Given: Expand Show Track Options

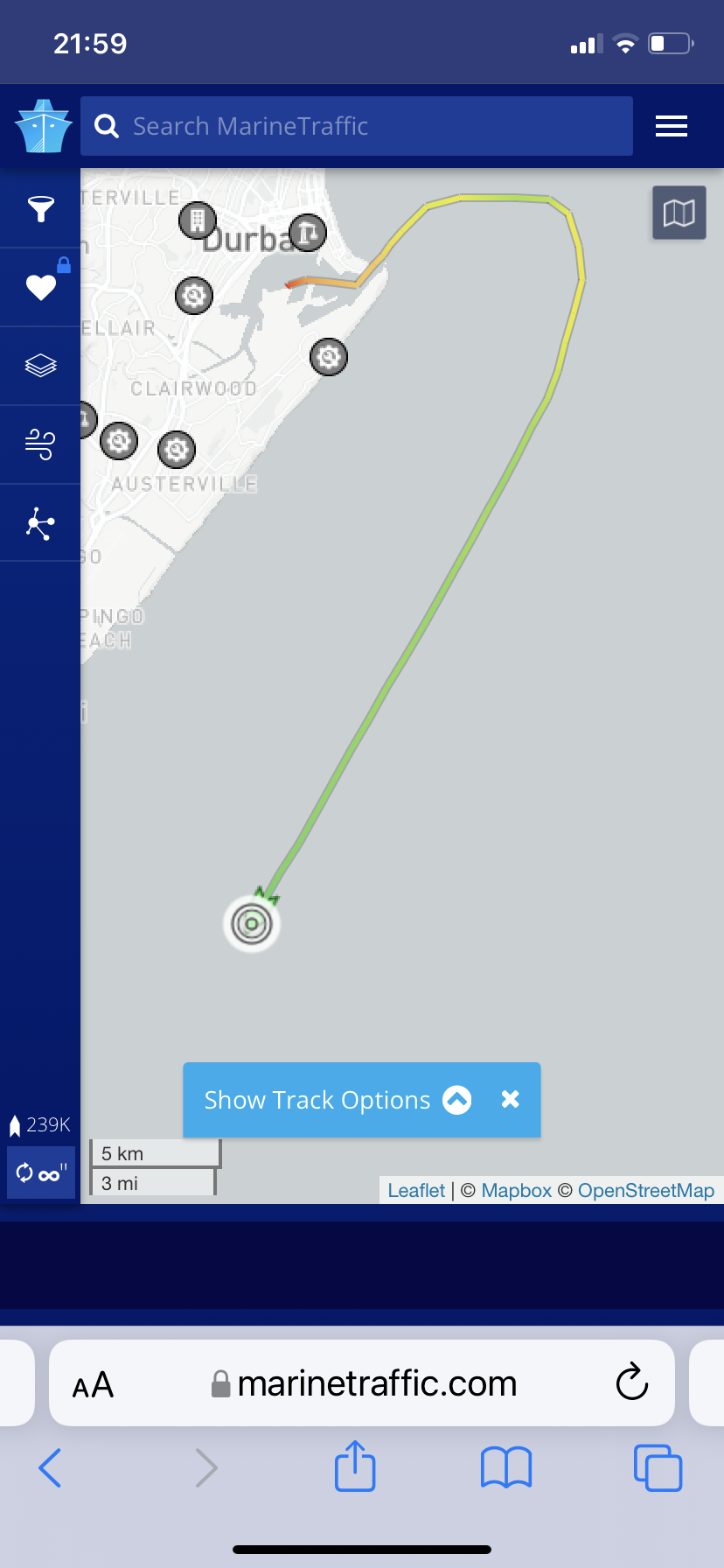Looking at the screenshot, I should [337, 1100].
